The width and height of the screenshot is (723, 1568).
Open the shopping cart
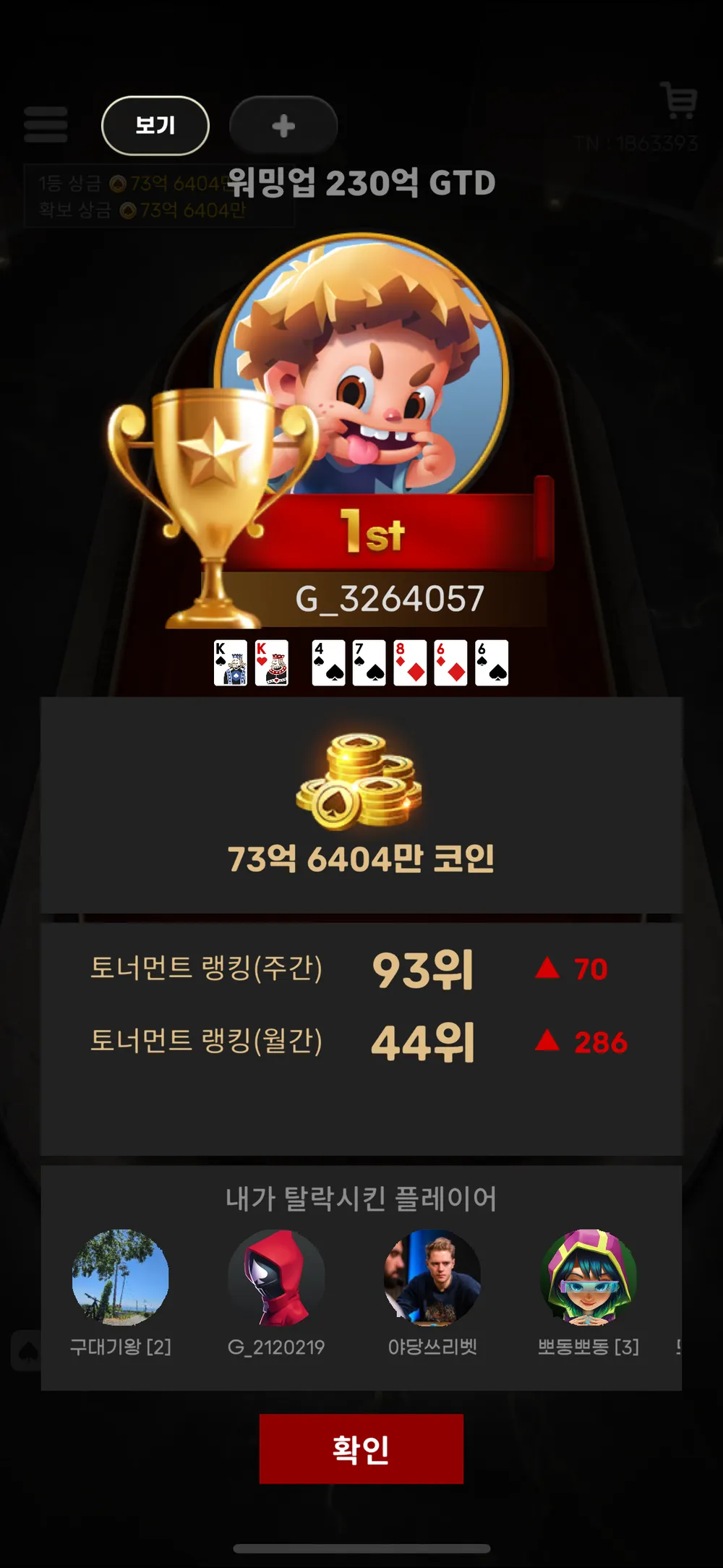coord(679,100)
